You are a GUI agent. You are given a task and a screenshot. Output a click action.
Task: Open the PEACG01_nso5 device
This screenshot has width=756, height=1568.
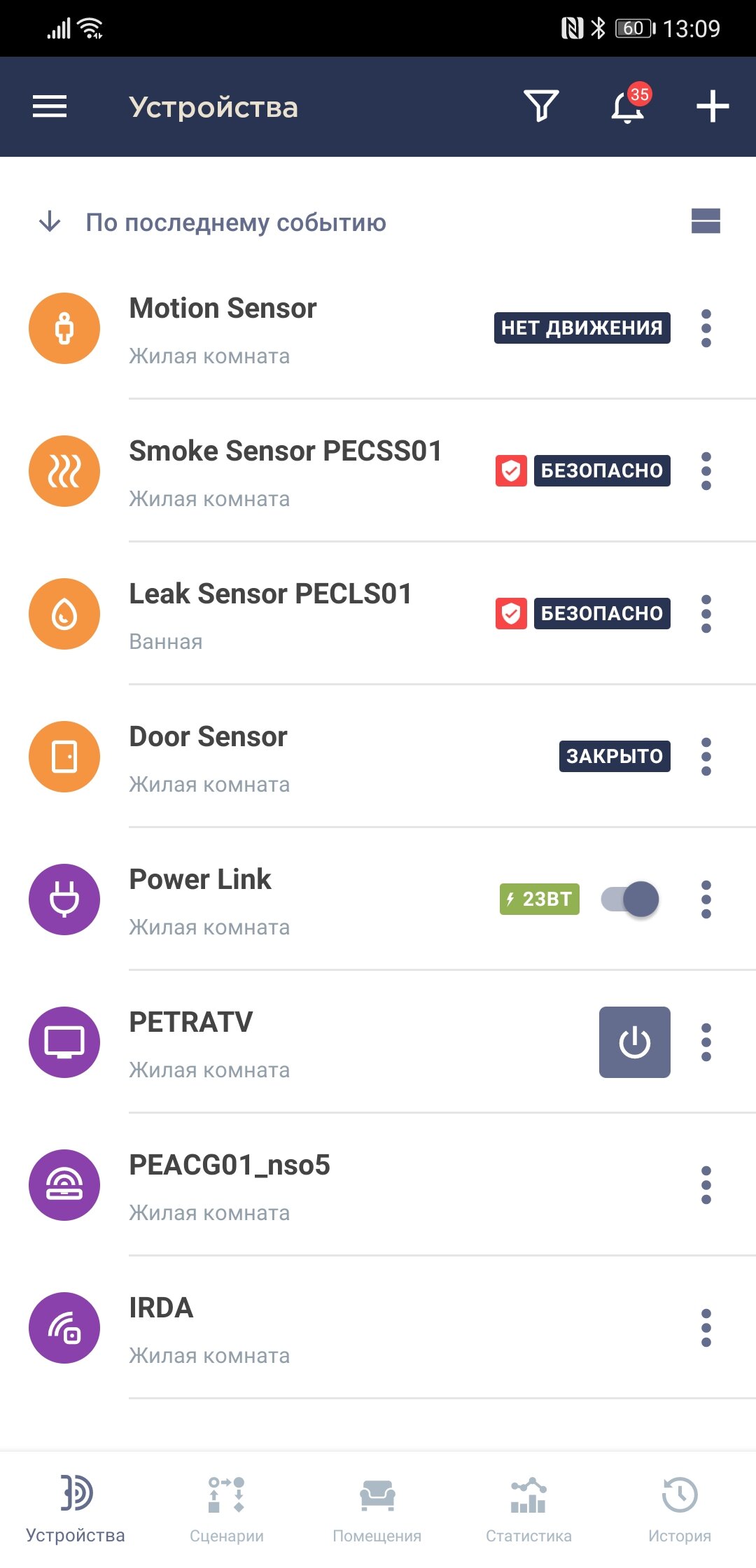378,1185
